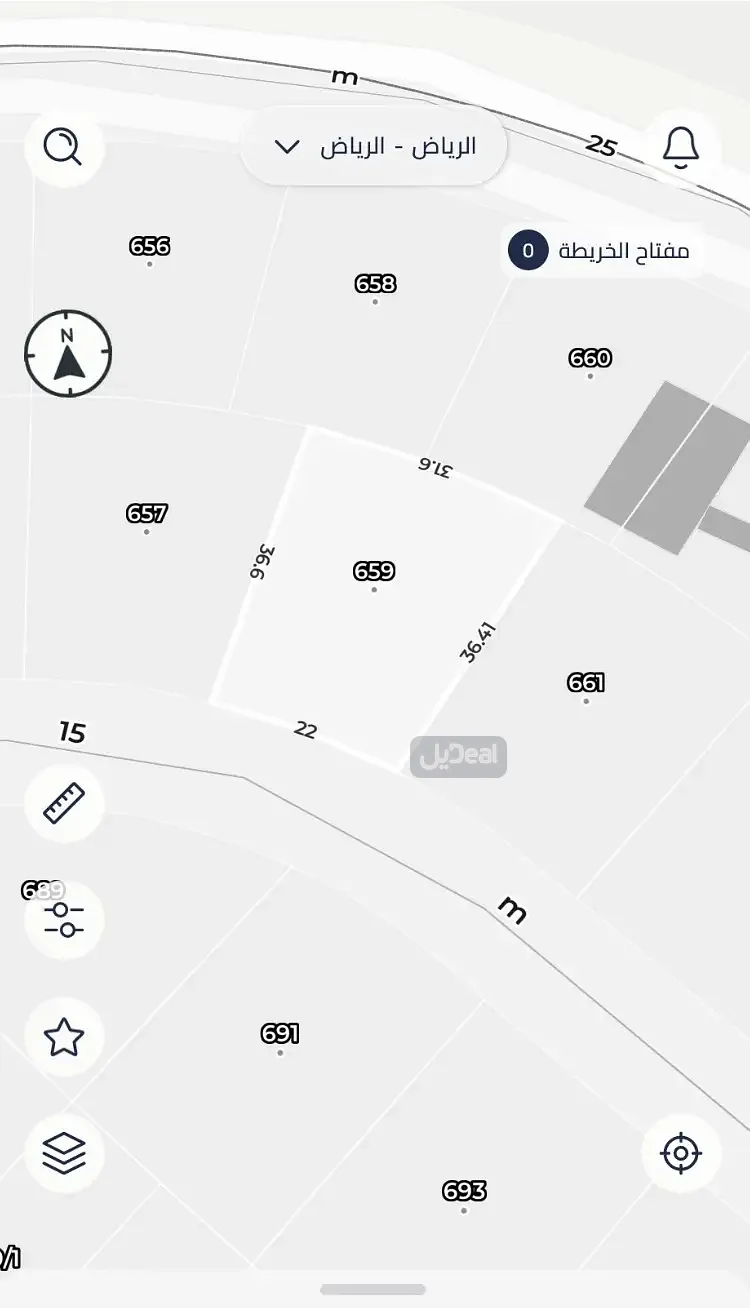Open the notifications bell
750x1308 pixels.
pos(680,148)
